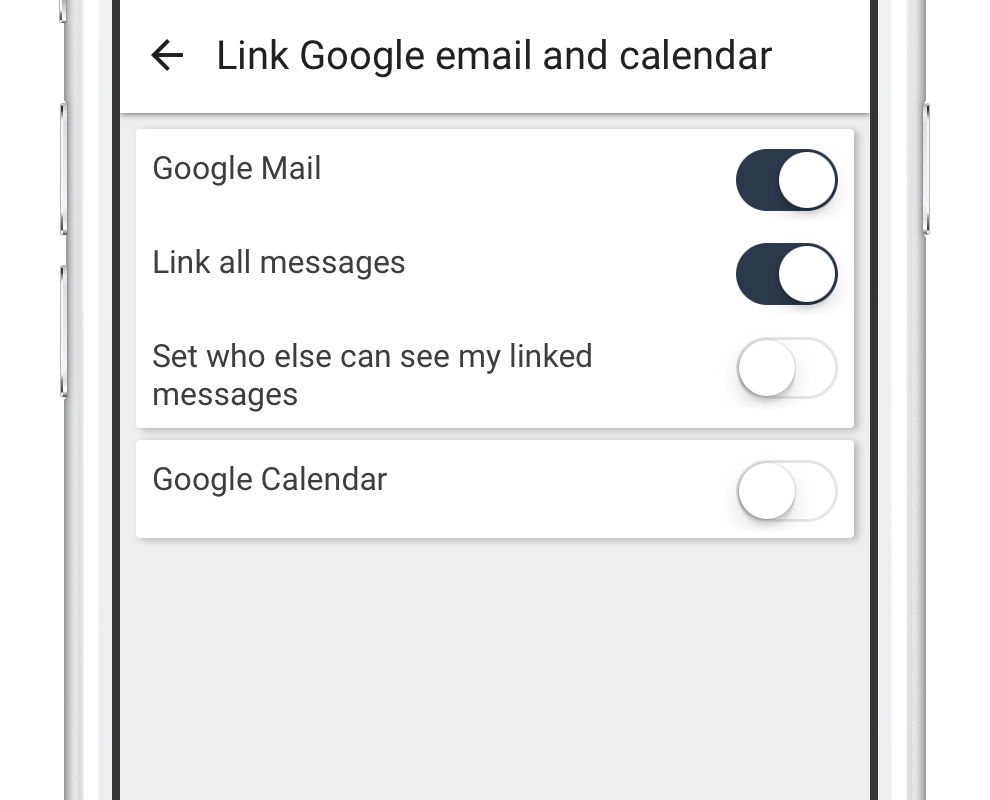Enable setting who sees linked messages
This screenshot has height=800, width=990.
(x=786, y=369)
